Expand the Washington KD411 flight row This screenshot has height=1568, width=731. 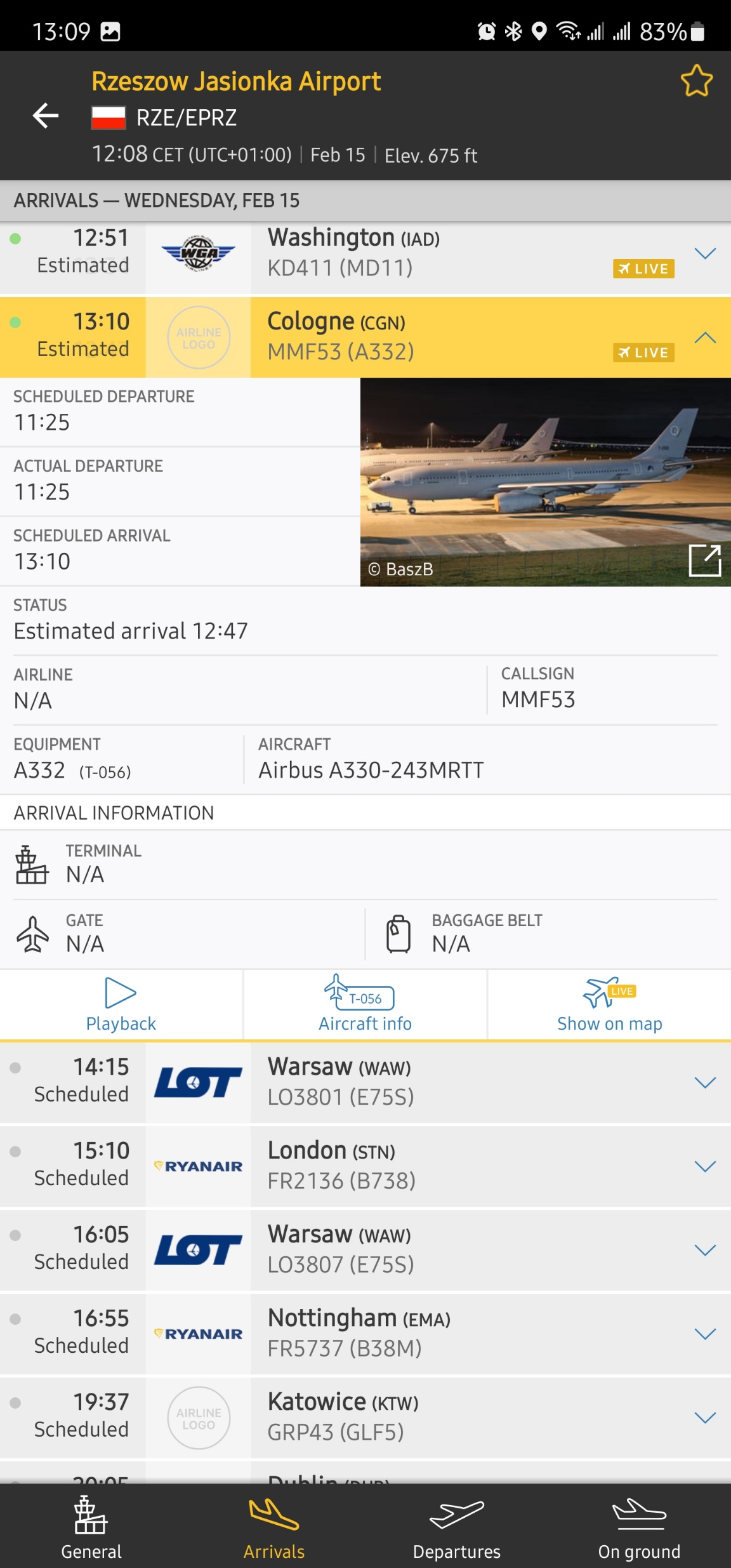point(704,253)
